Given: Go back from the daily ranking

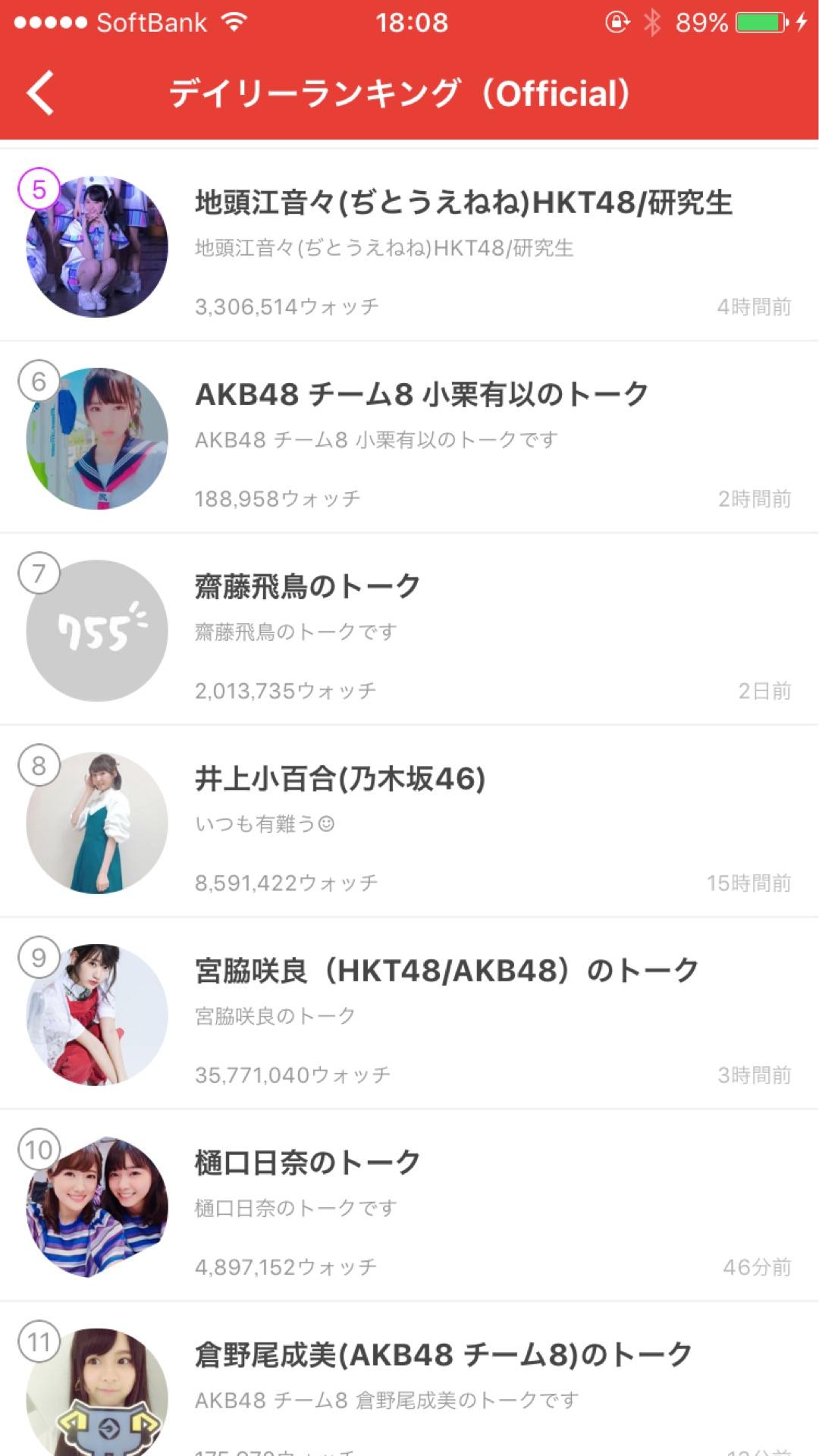Looking at the screenshot, I should coord(41,93).
